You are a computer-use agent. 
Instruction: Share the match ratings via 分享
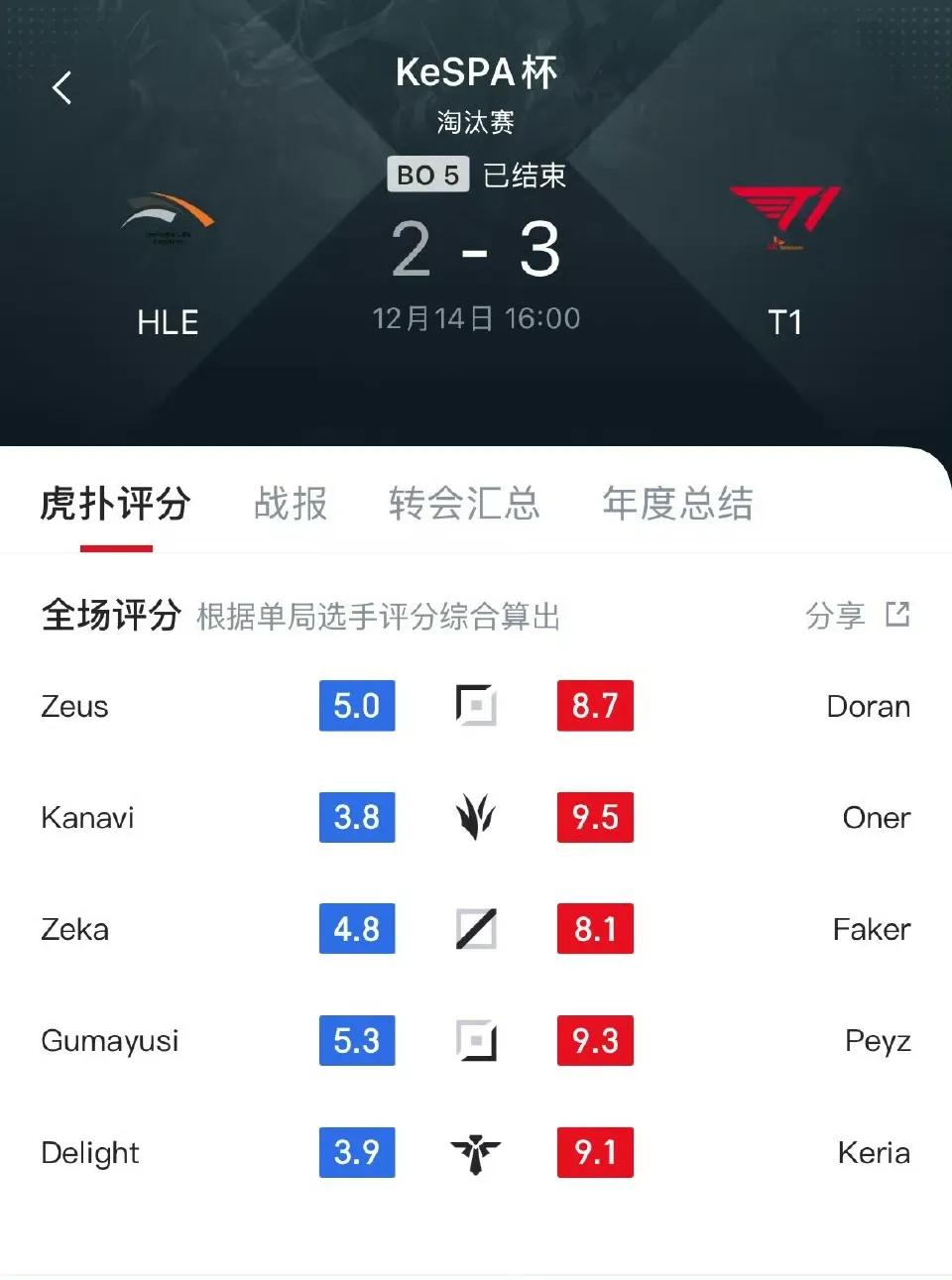857,616
